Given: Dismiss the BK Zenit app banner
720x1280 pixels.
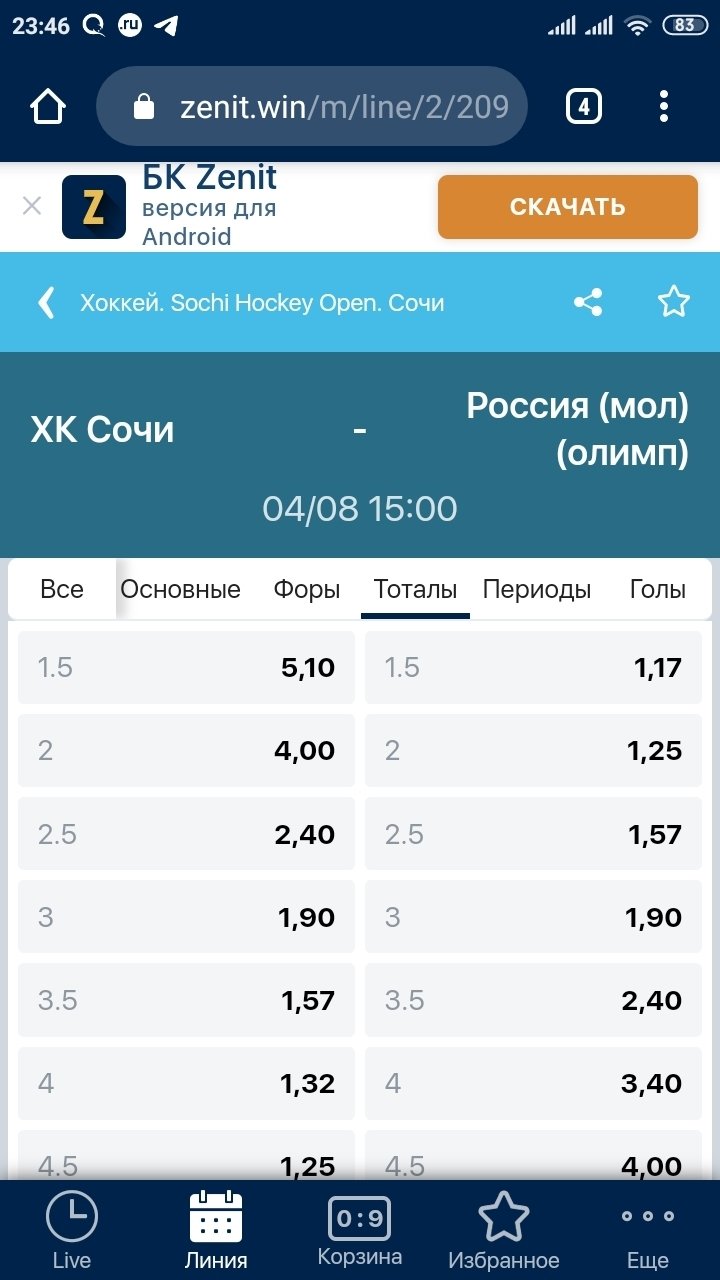Looking at the screenshot, I should (32, 206).
